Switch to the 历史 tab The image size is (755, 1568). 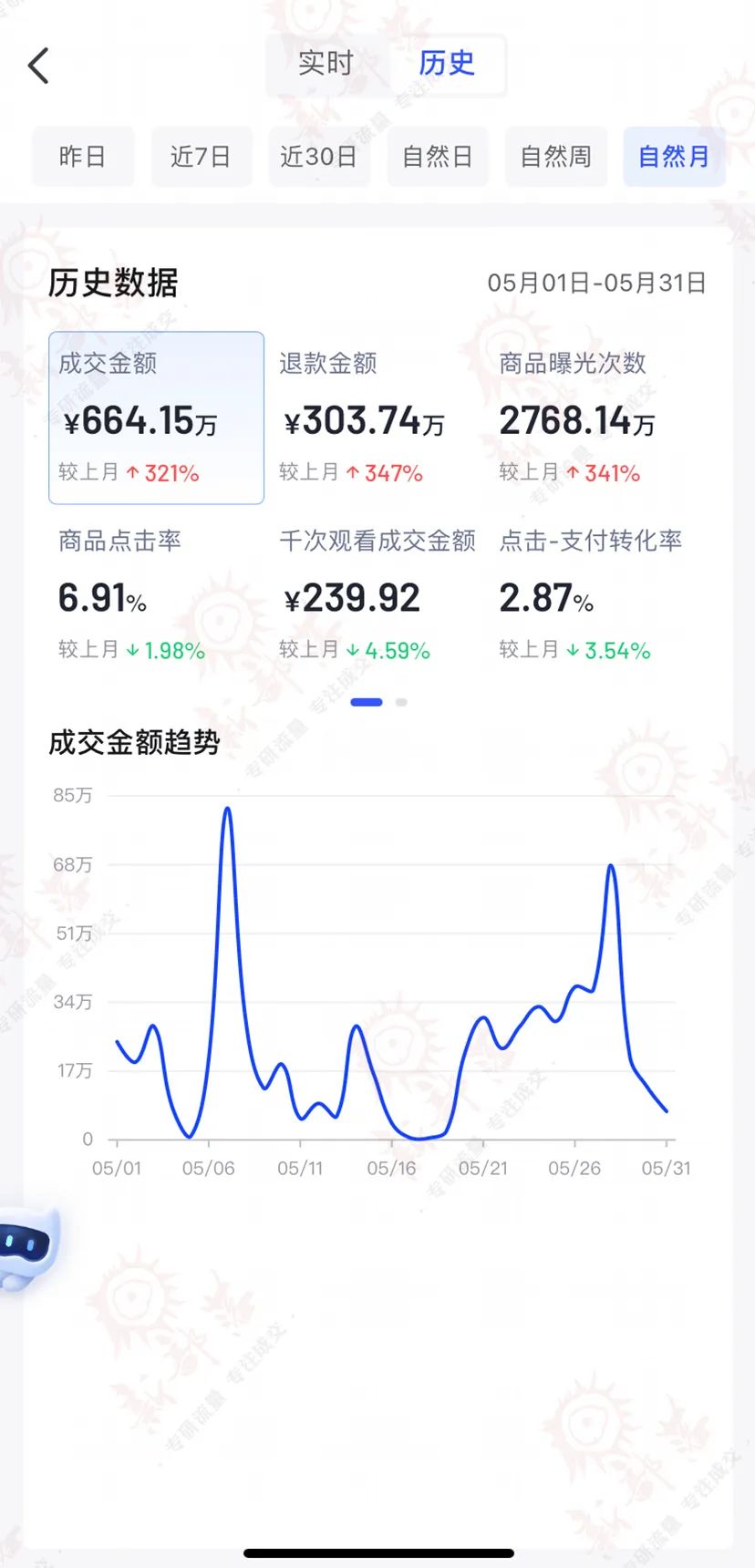(447, 64)
